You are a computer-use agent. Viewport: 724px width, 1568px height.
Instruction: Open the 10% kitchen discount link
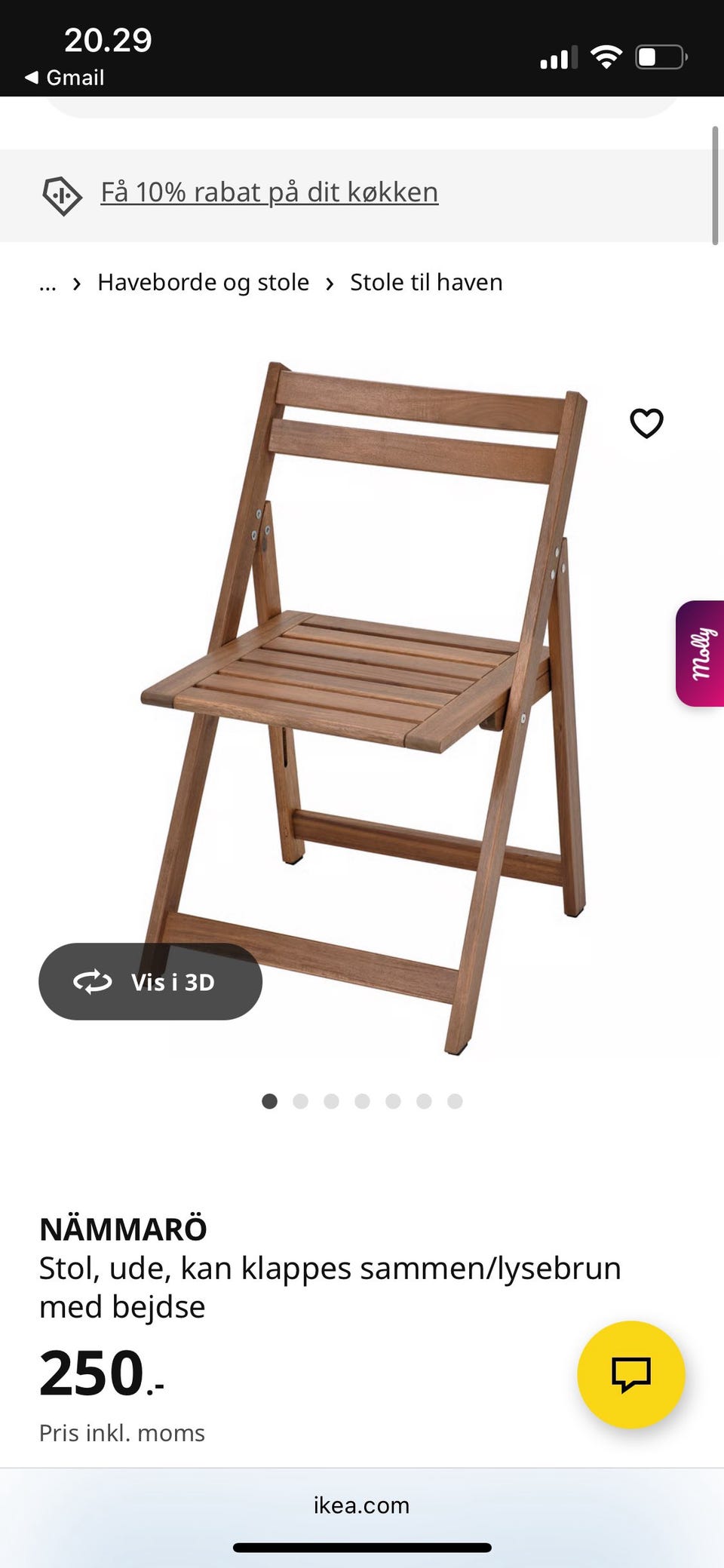(269, 192)
